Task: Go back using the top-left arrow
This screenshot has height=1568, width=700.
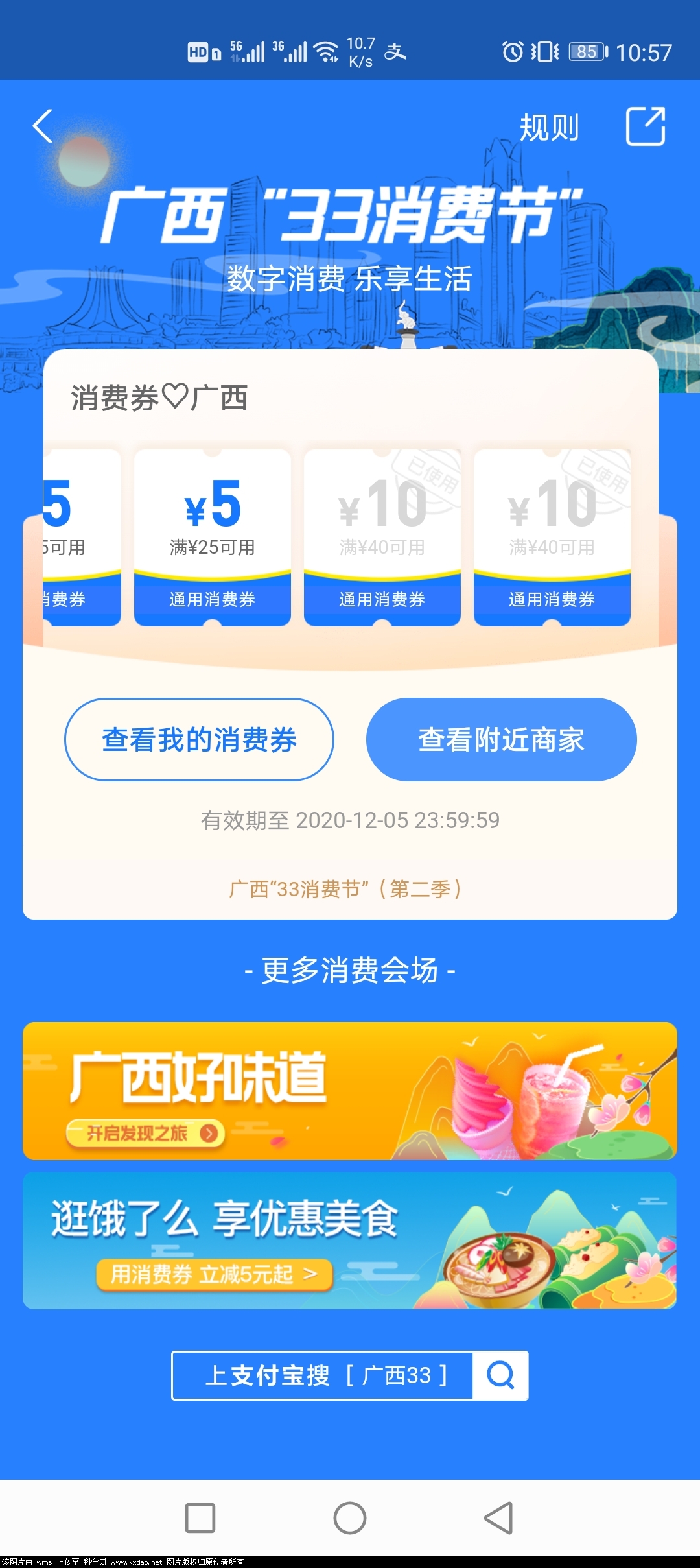Action: 43,126
